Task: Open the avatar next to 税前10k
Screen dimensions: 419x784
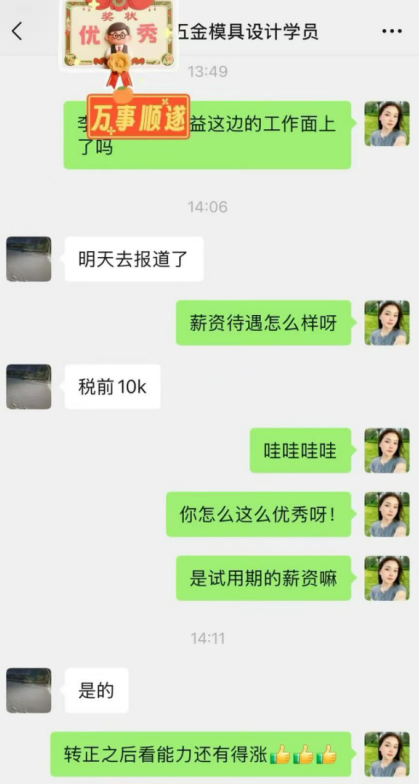Action: click(x=28, y=386)
